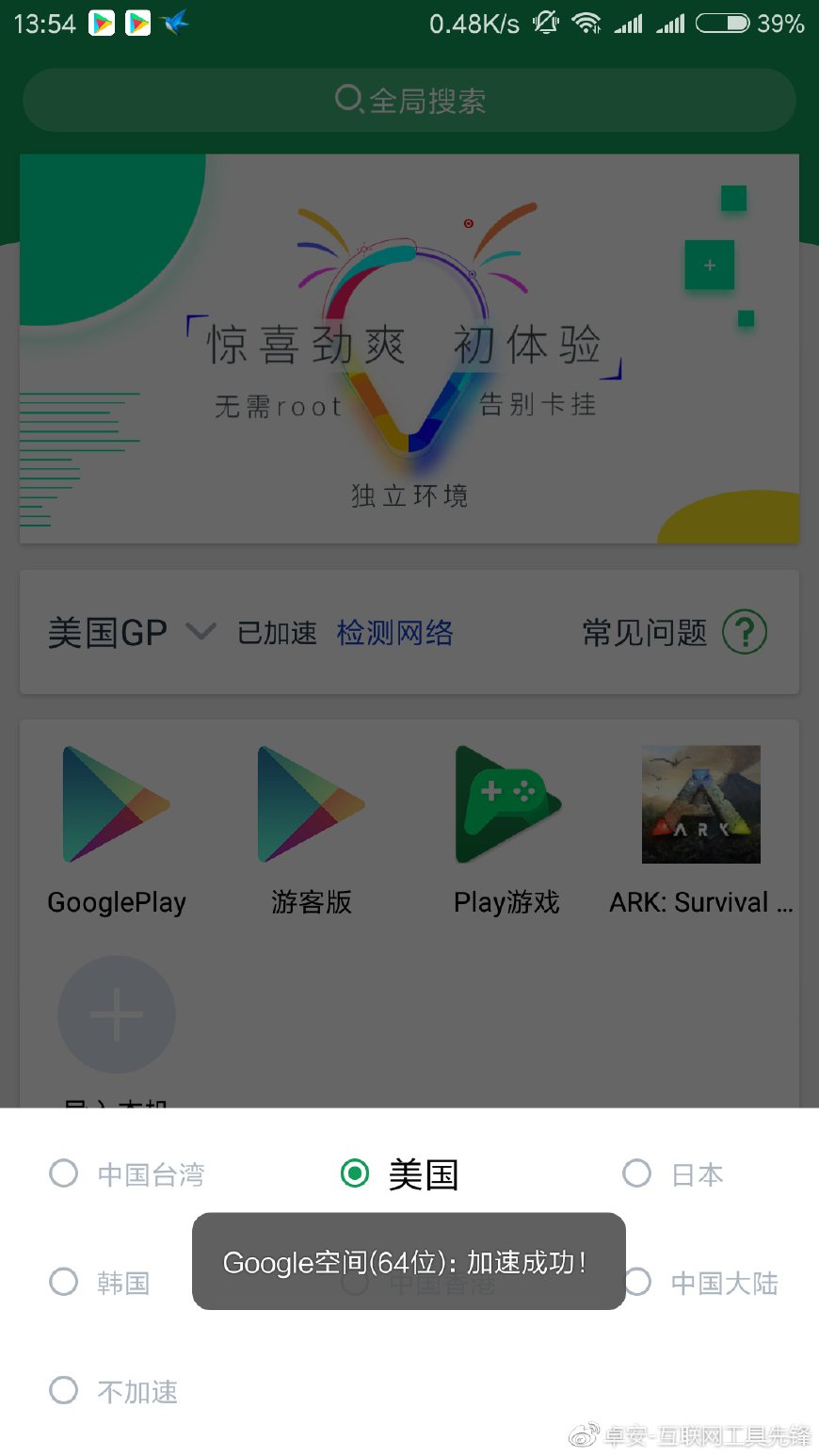Tap the 已加速 status label

pyautogui.click(x=276, y=632)
